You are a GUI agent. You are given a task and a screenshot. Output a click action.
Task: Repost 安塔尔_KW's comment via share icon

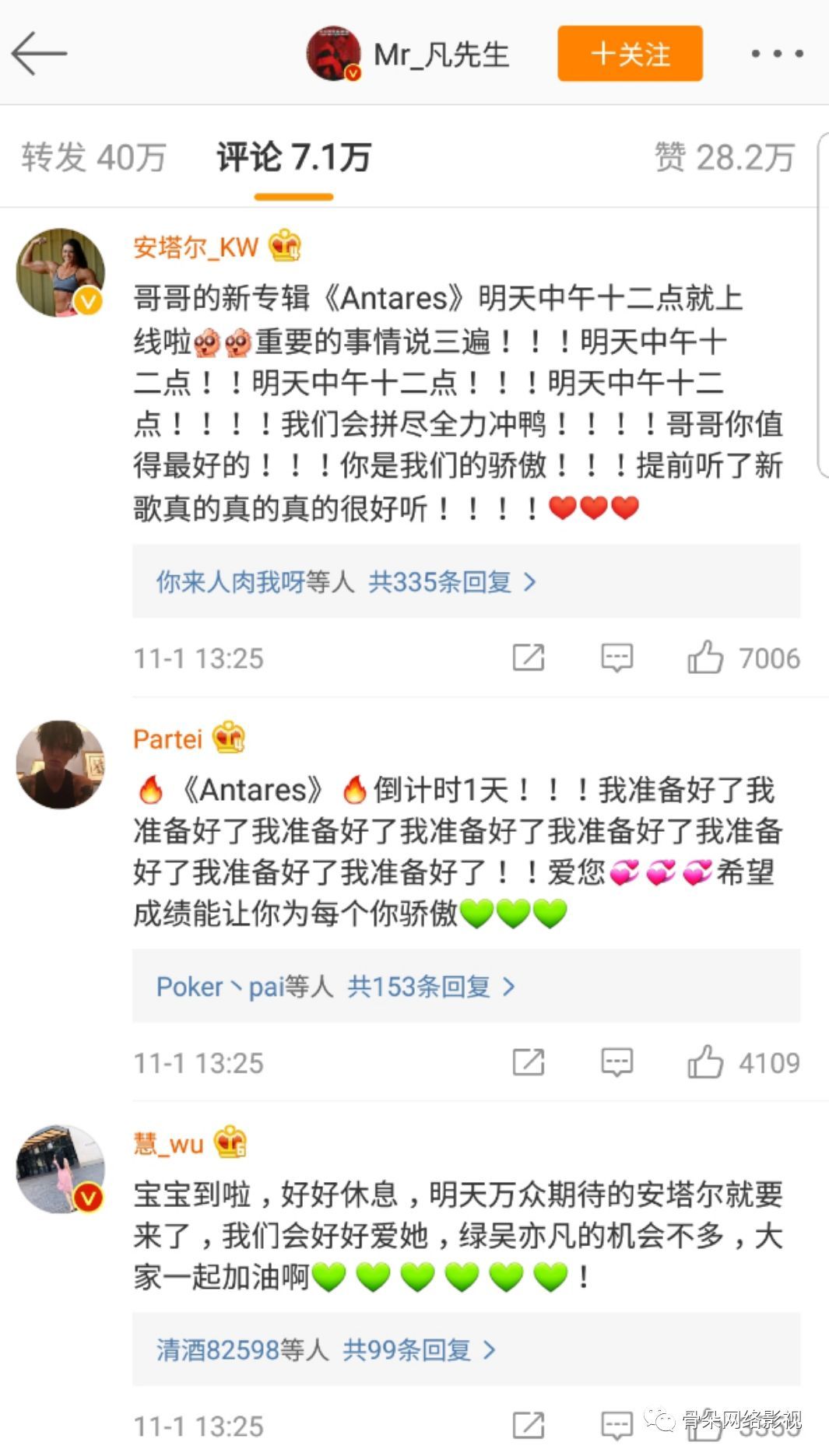pos(528,658)
